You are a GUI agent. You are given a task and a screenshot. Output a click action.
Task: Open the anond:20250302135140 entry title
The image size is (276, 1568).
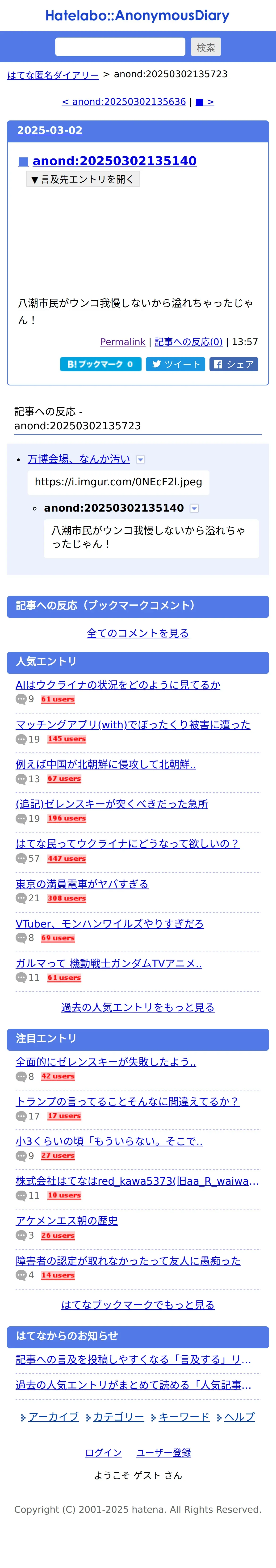(x=114, y=161)
